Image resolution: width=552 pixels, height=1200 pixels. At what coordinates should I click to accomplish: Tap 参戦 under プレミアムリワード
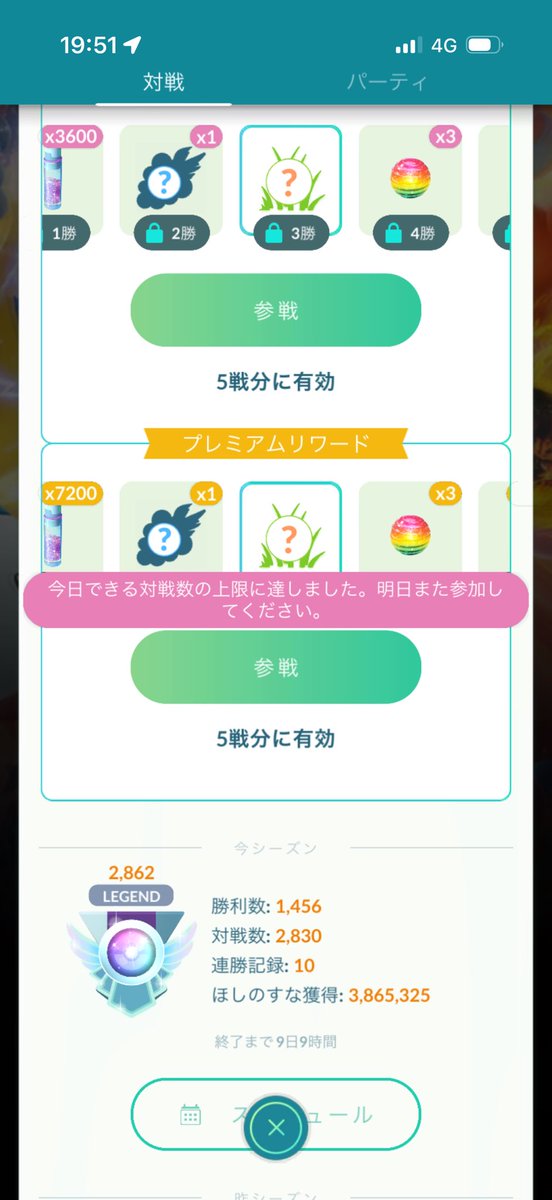coord(276,668)
